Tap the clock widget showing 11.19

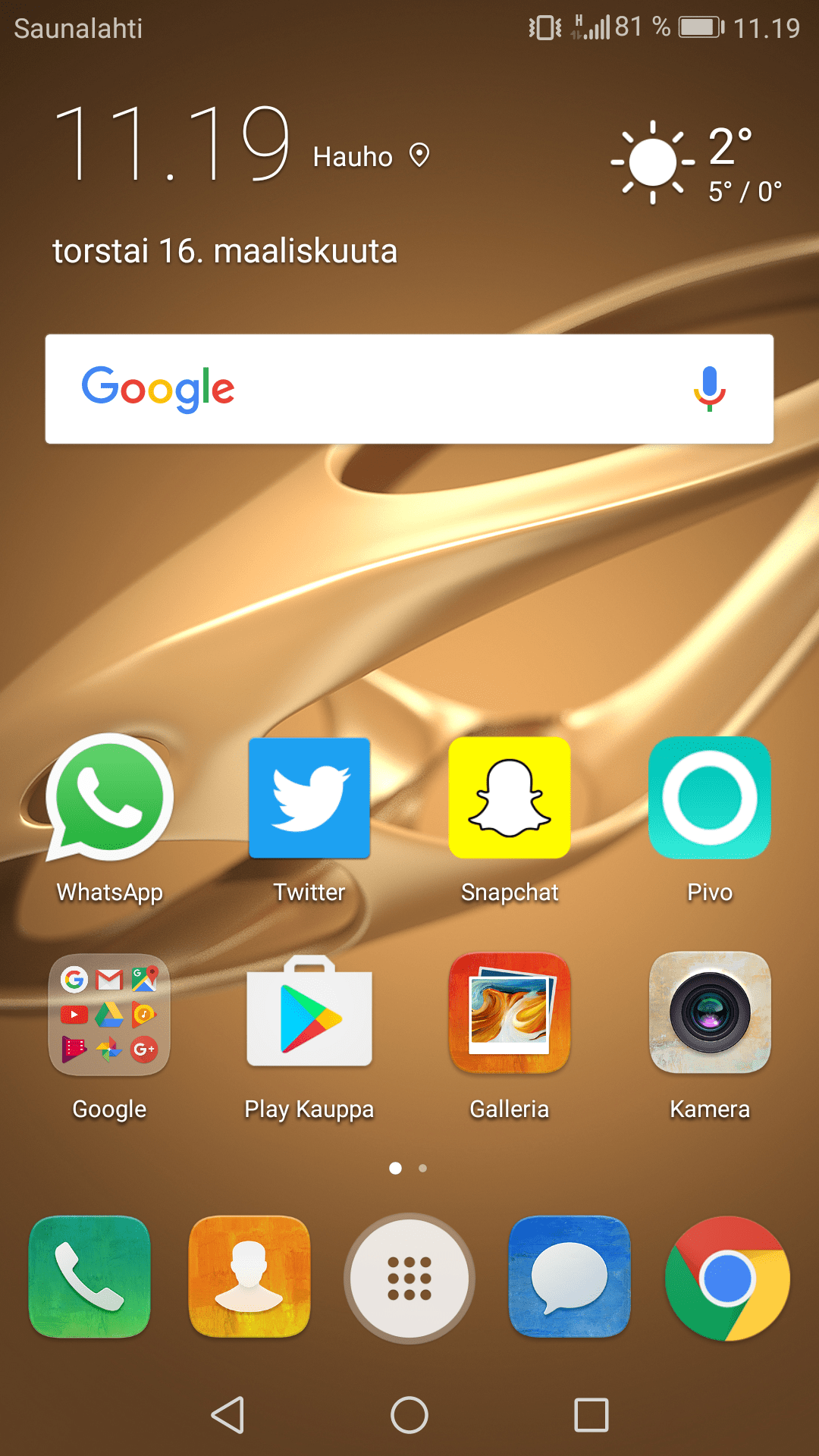tap(173, 144)
